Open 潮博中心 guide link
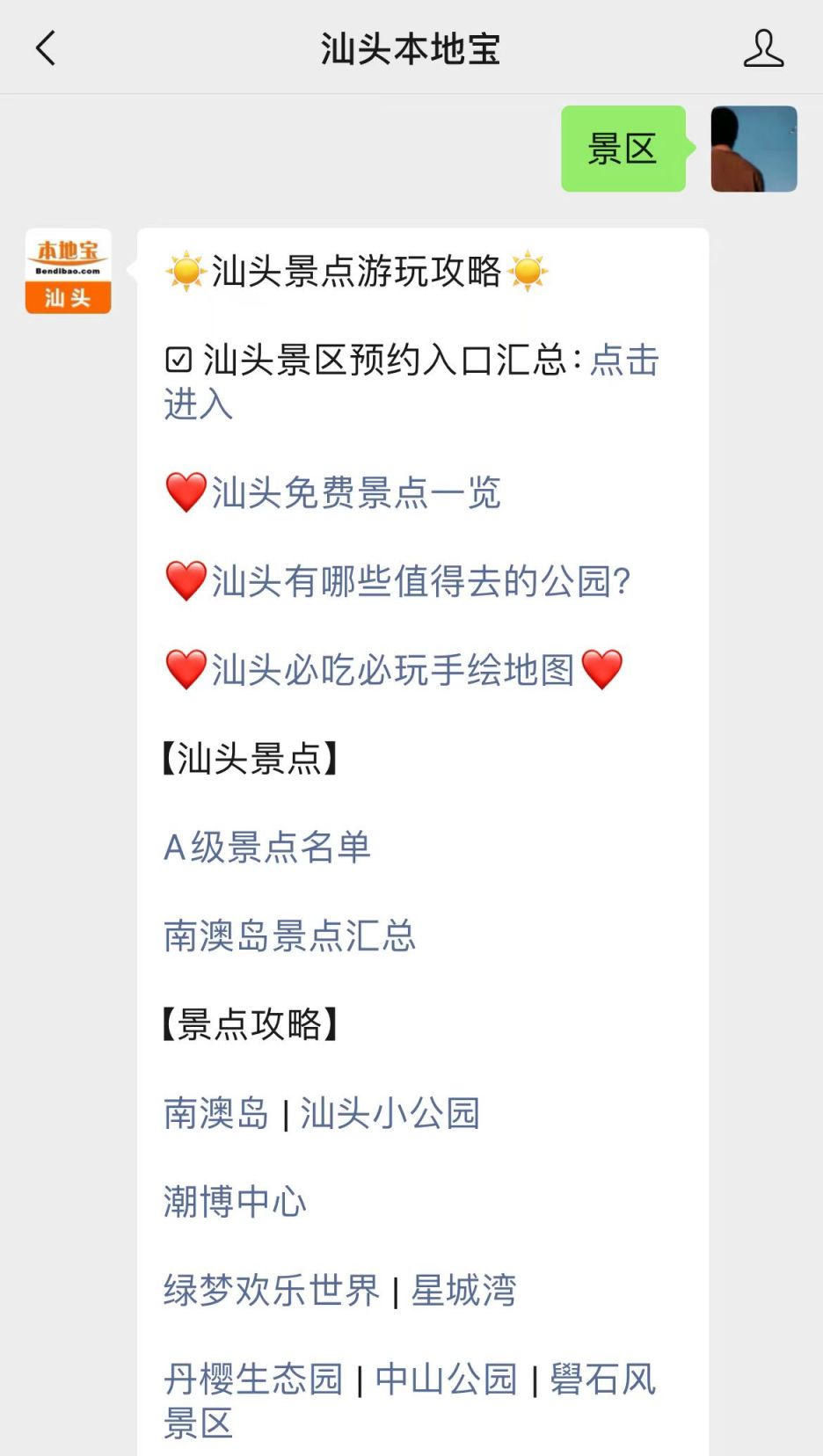Image resolution: width=823 pixels, height=1456 pixels. (x=235, y=1202)
